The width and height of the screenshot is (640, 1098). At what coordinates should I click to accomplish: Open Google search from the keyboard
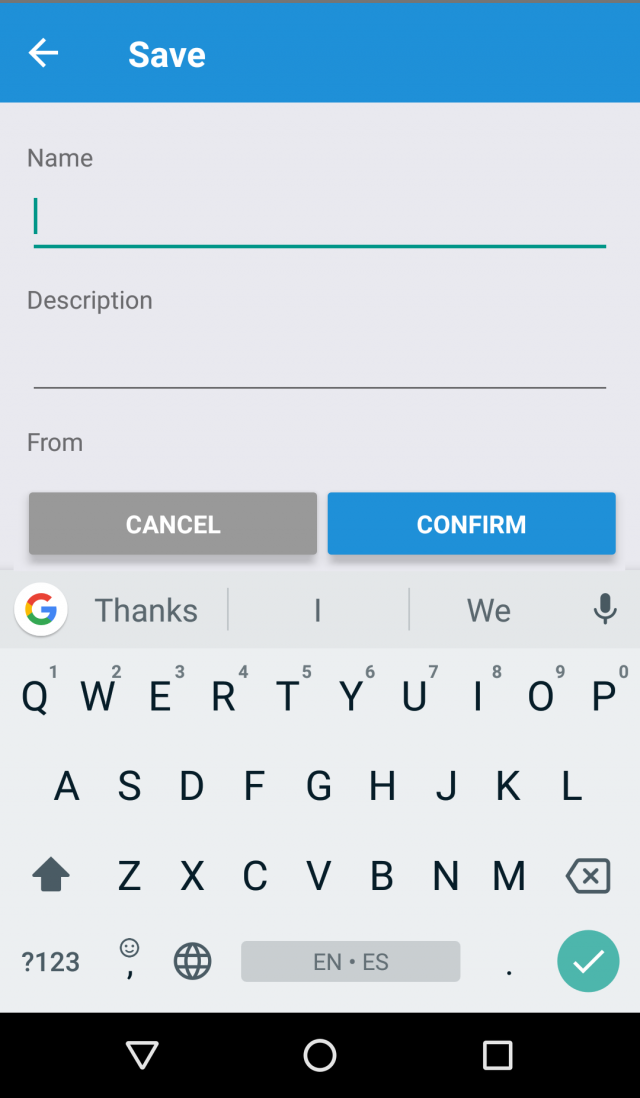41,609
